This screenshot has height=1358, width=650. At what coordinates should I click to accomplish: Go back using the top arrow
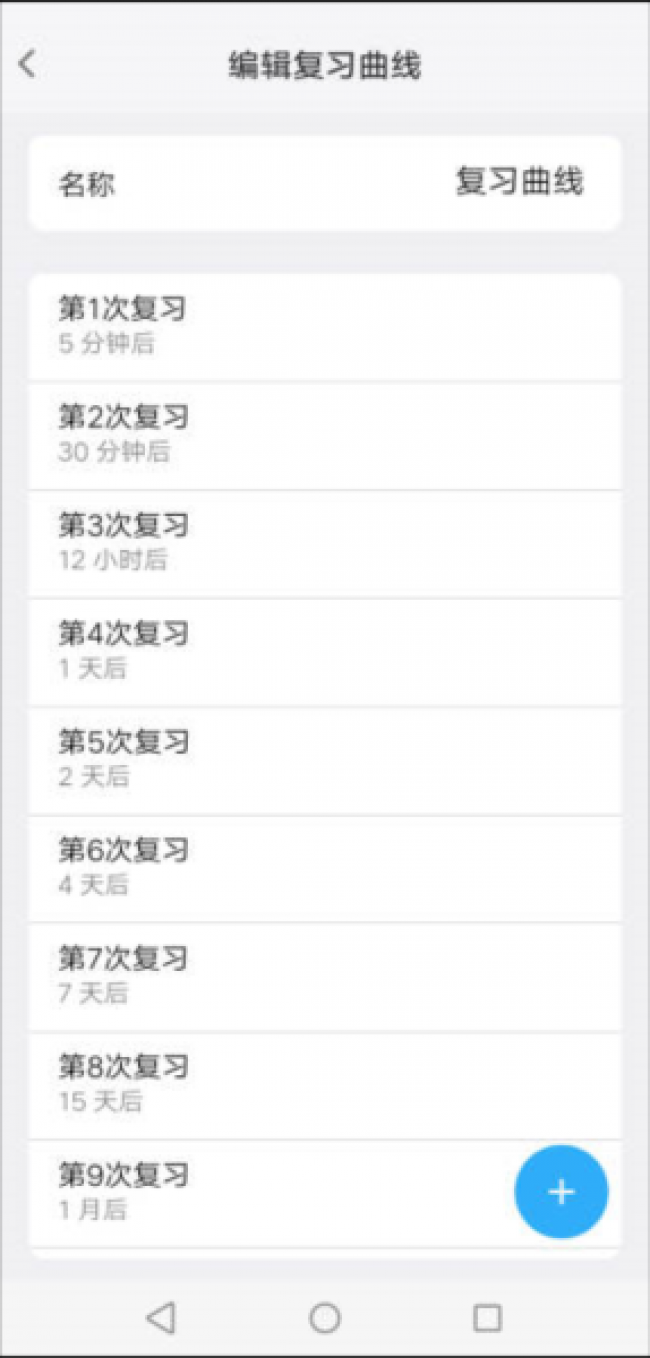click(x=27, y=65)
